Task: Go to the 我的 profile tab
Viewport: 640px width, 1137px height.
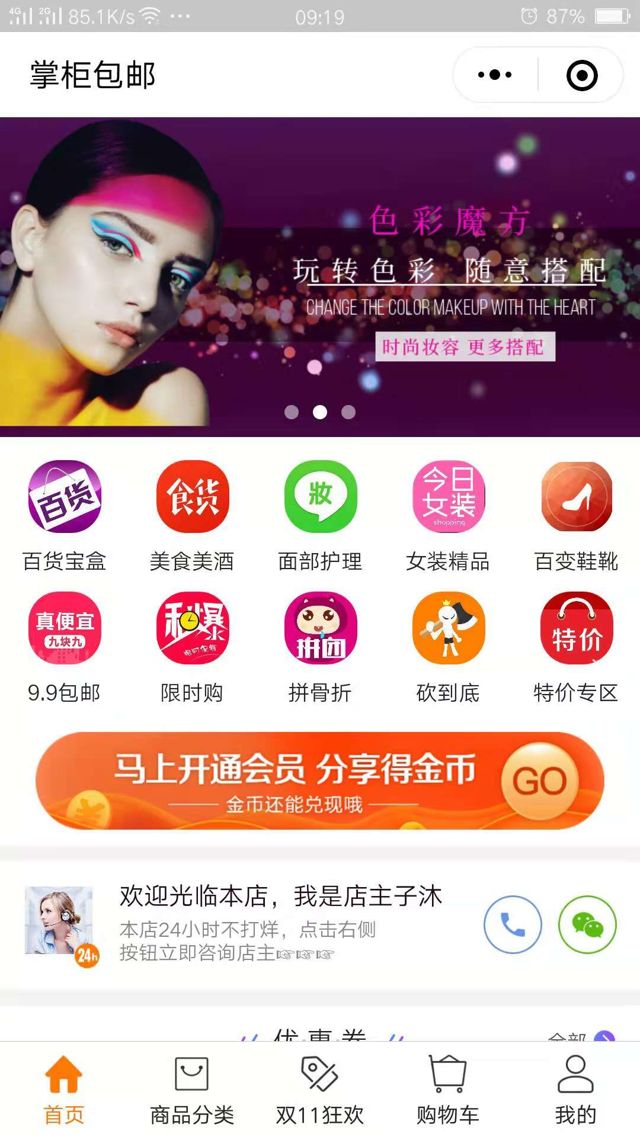Action: click(x=575, y=1090)
